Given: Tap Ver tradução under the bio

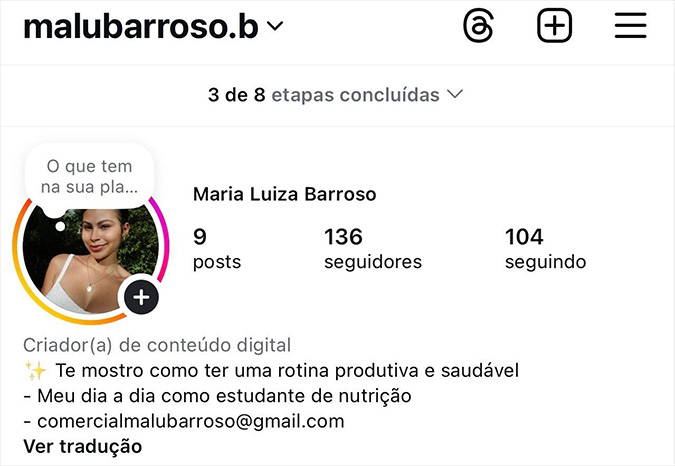Looking at the screenshot, I should (x=82, y=446).
